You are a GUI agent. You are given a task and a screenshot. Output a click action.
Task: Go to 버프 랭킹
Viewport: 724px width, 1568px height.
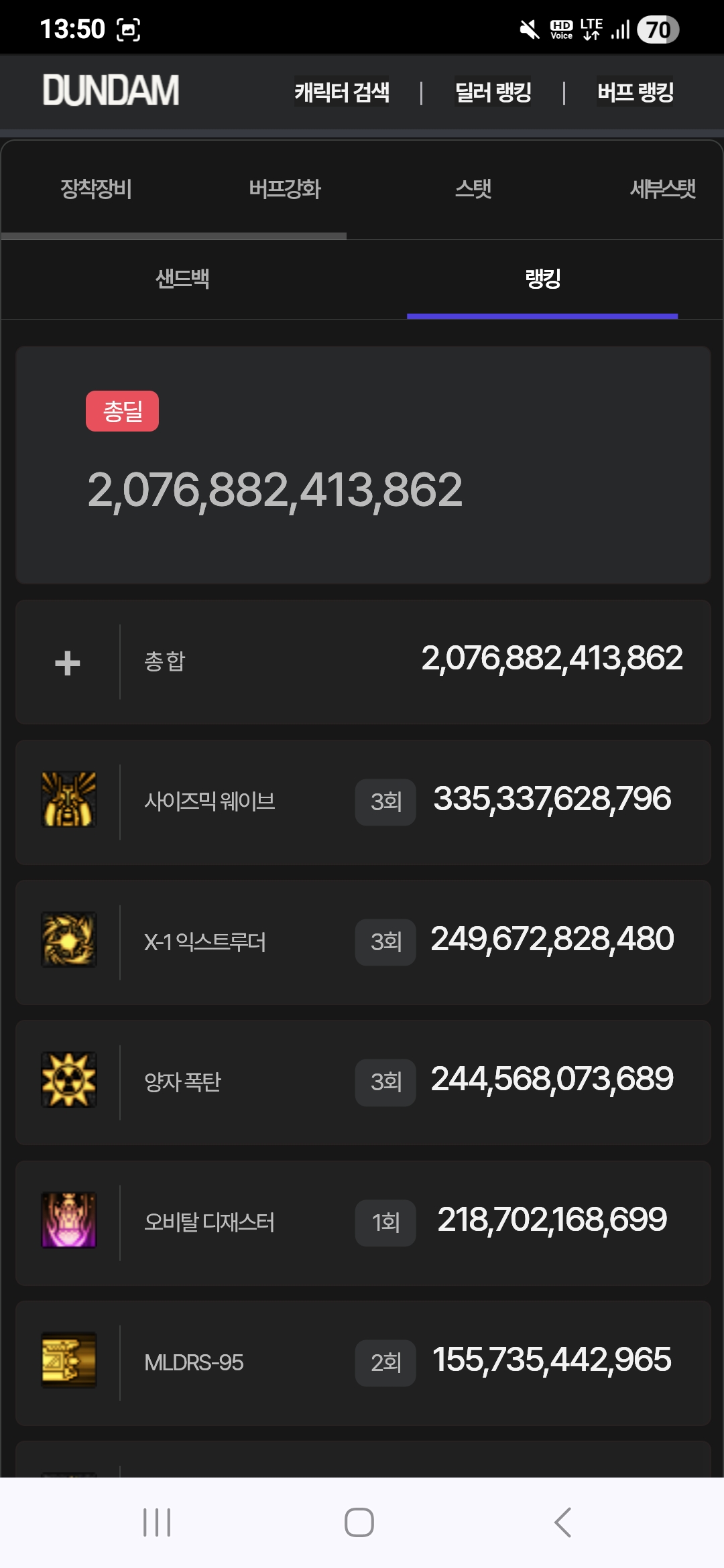[x=636, y=92]
